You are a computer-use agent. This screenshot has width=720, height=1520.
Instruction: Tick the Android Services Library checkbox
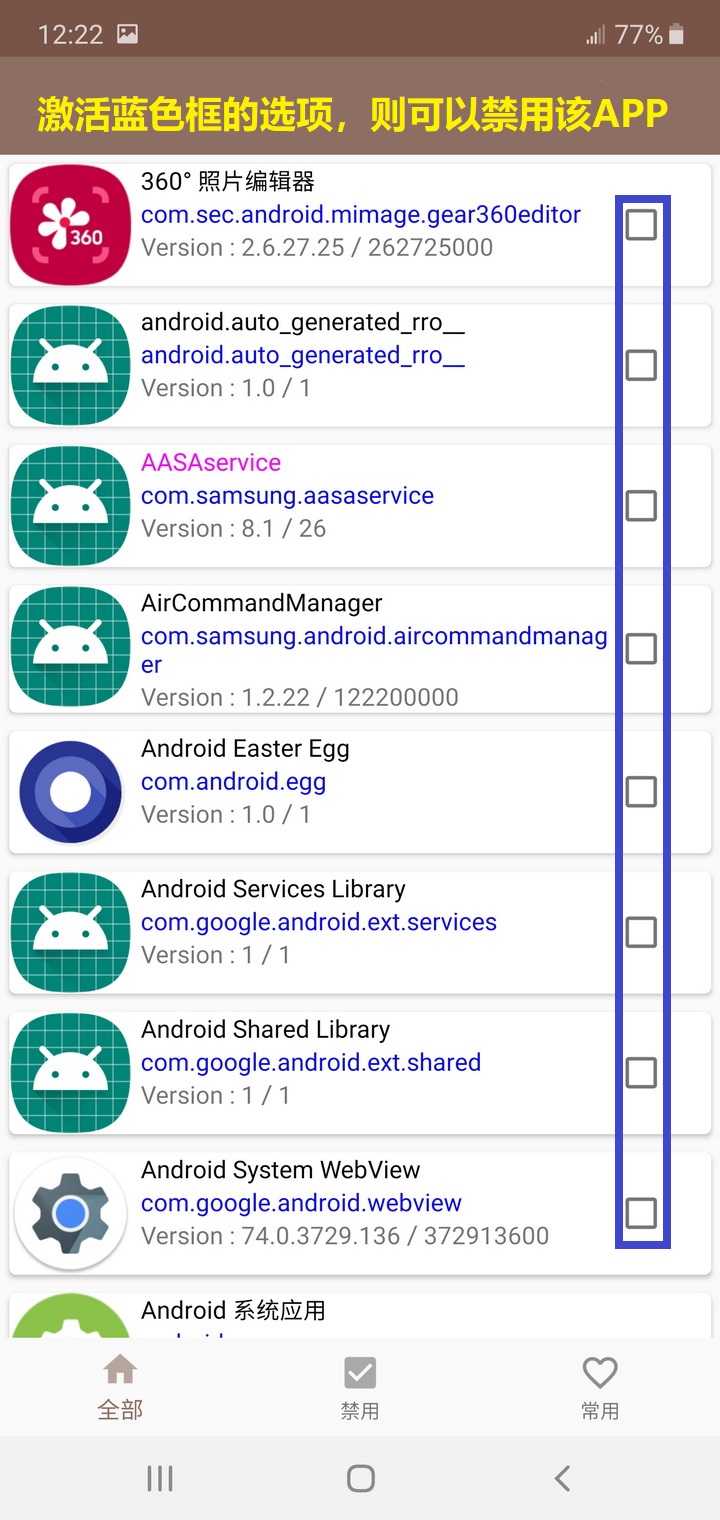pos(641,932)
